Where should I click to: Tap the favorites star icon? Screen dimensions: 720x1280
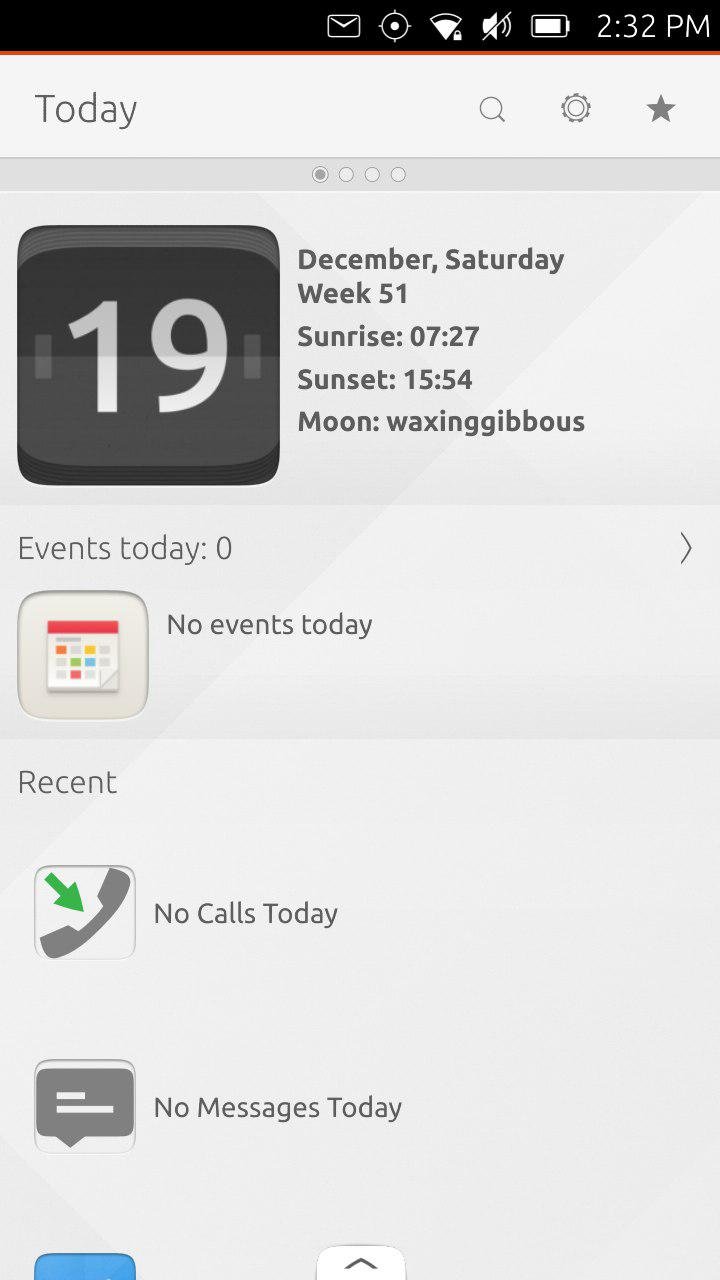point(660,109)
